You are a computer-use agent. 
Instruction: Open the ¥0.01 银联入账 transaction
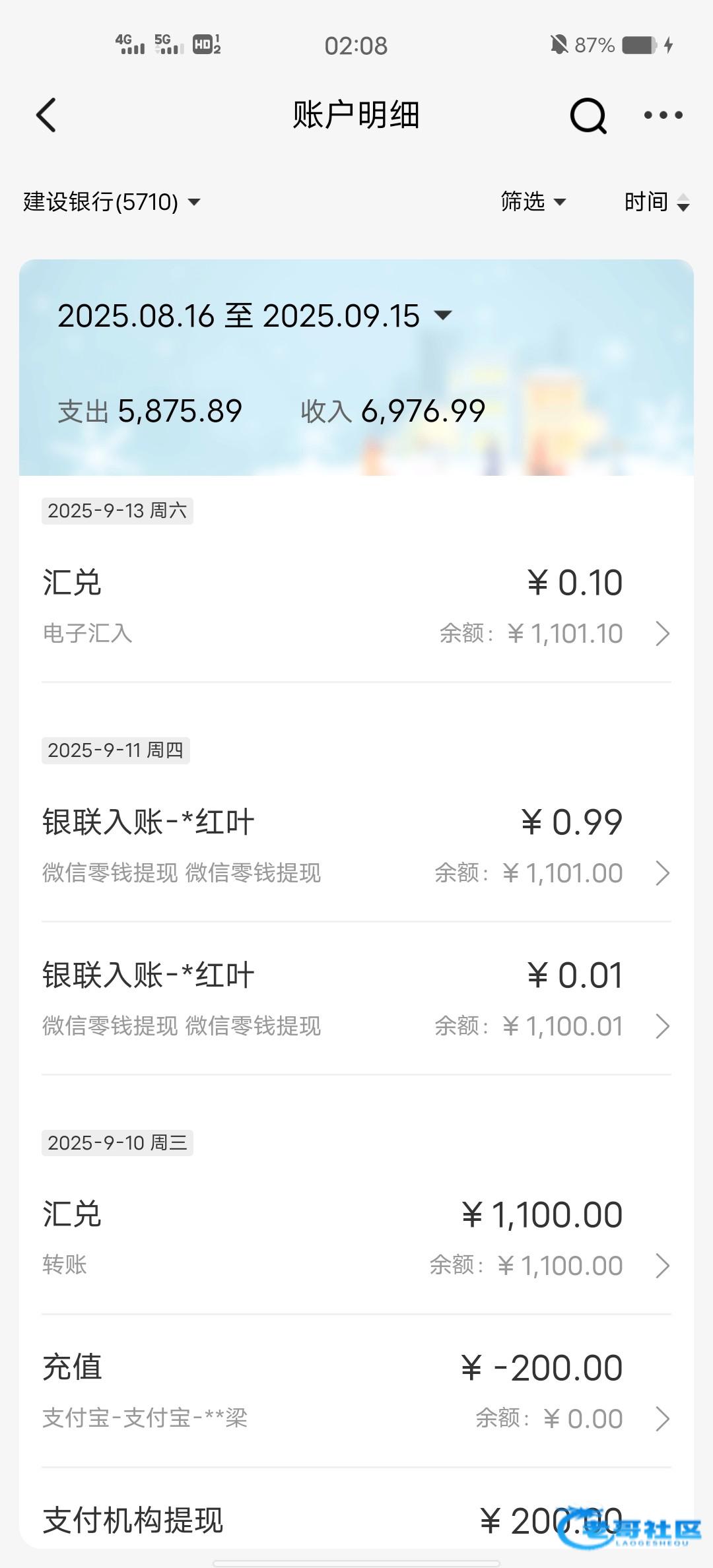tap(356, 1000)
